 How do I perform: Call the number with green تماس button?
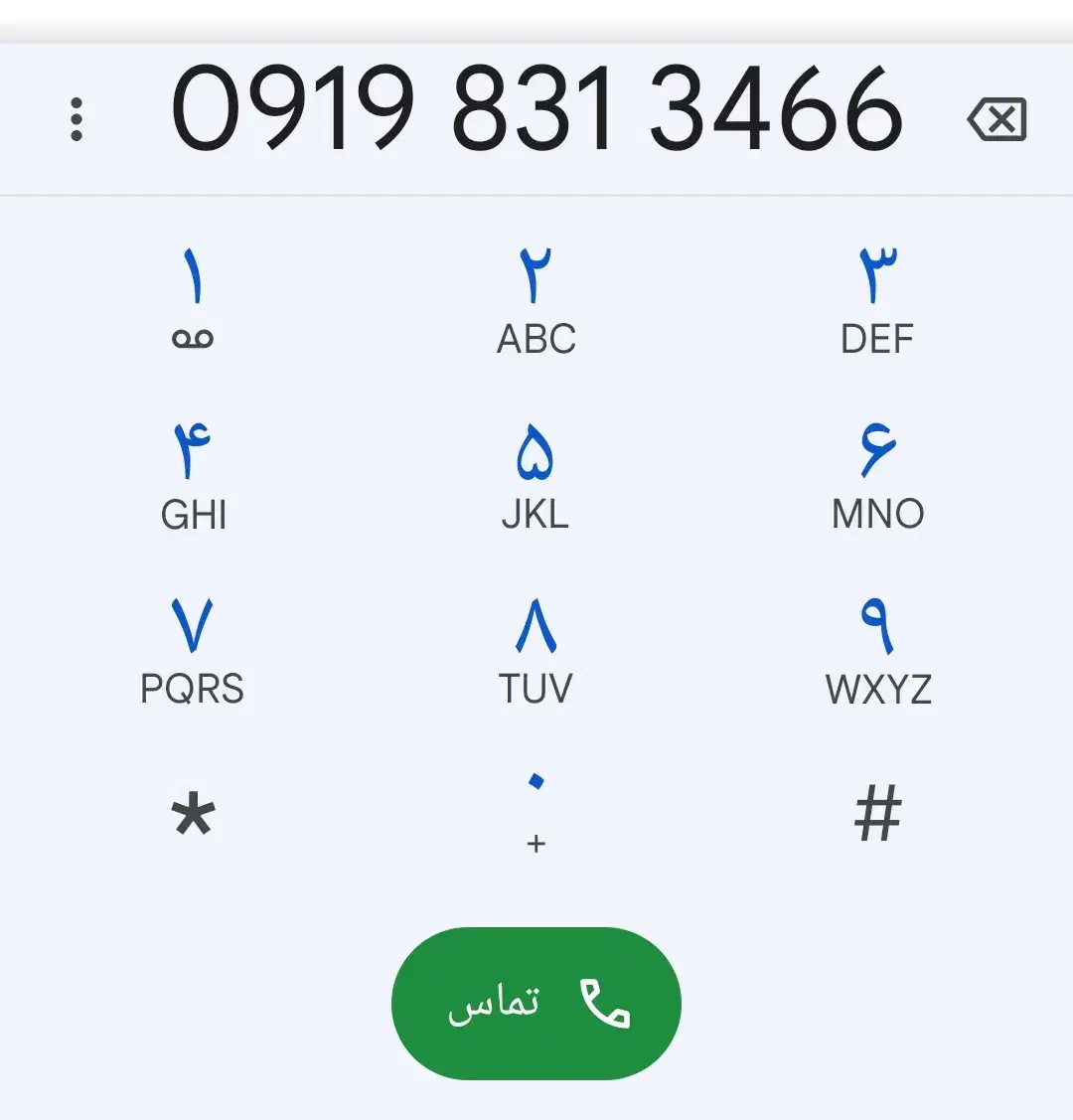coord(536,1004)
